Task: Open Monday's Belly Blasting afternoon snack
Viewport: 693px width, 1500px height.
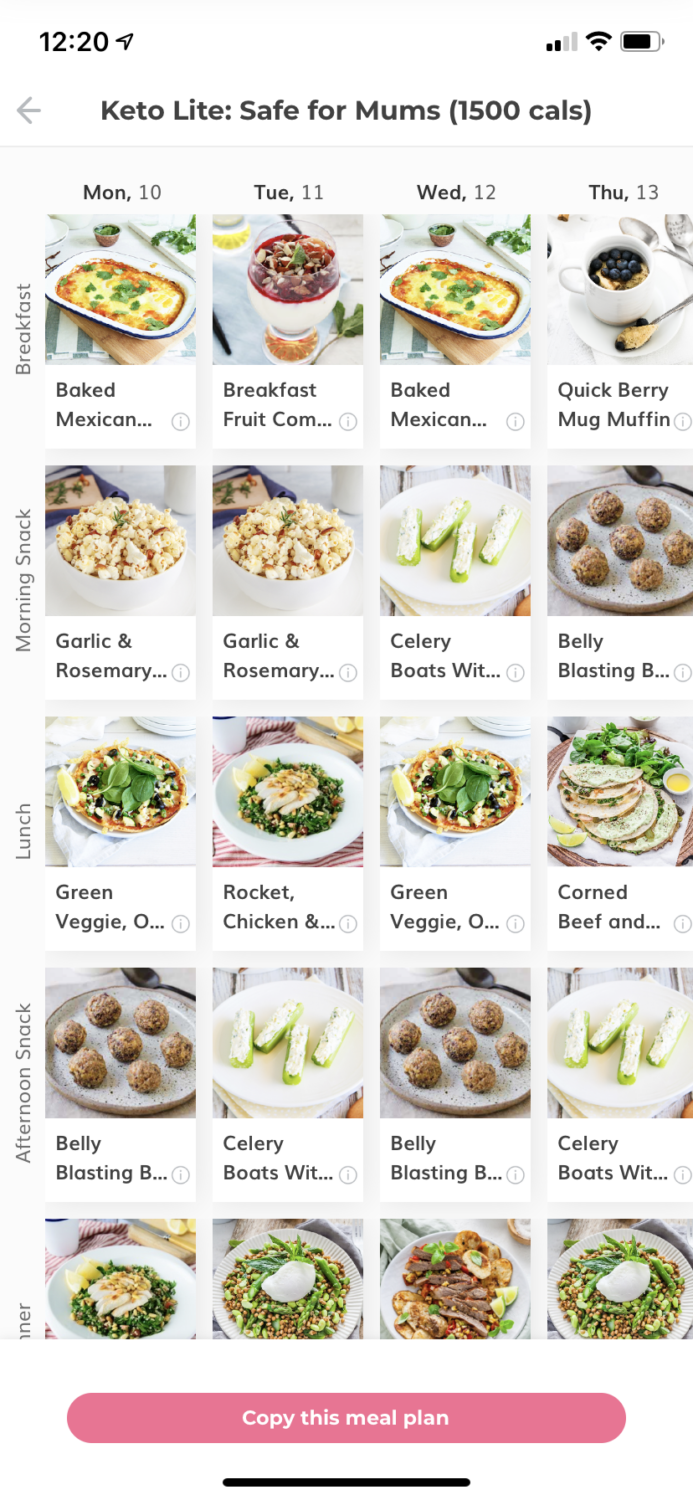Action: click(x=120, y=1084)
